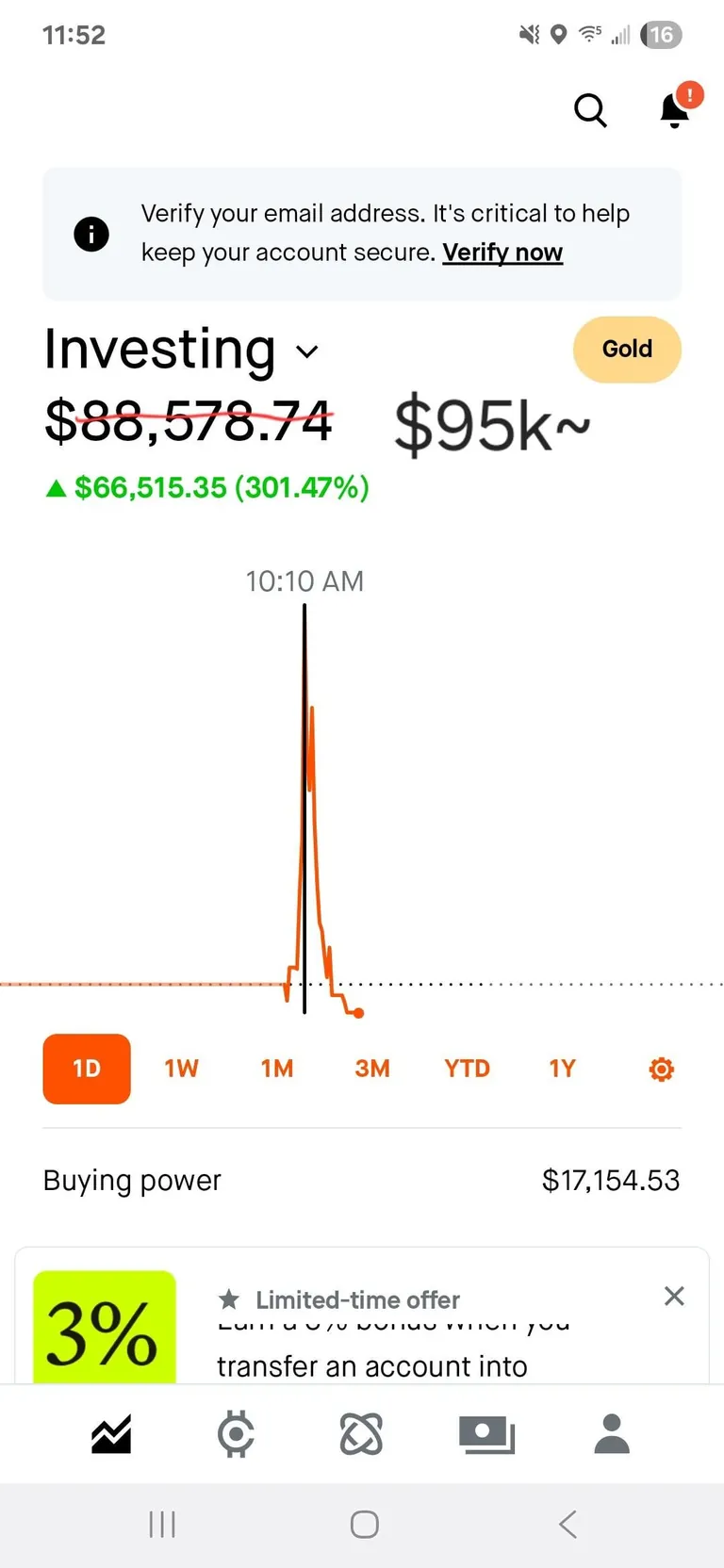Click the Verify now link

click(502, 253)
